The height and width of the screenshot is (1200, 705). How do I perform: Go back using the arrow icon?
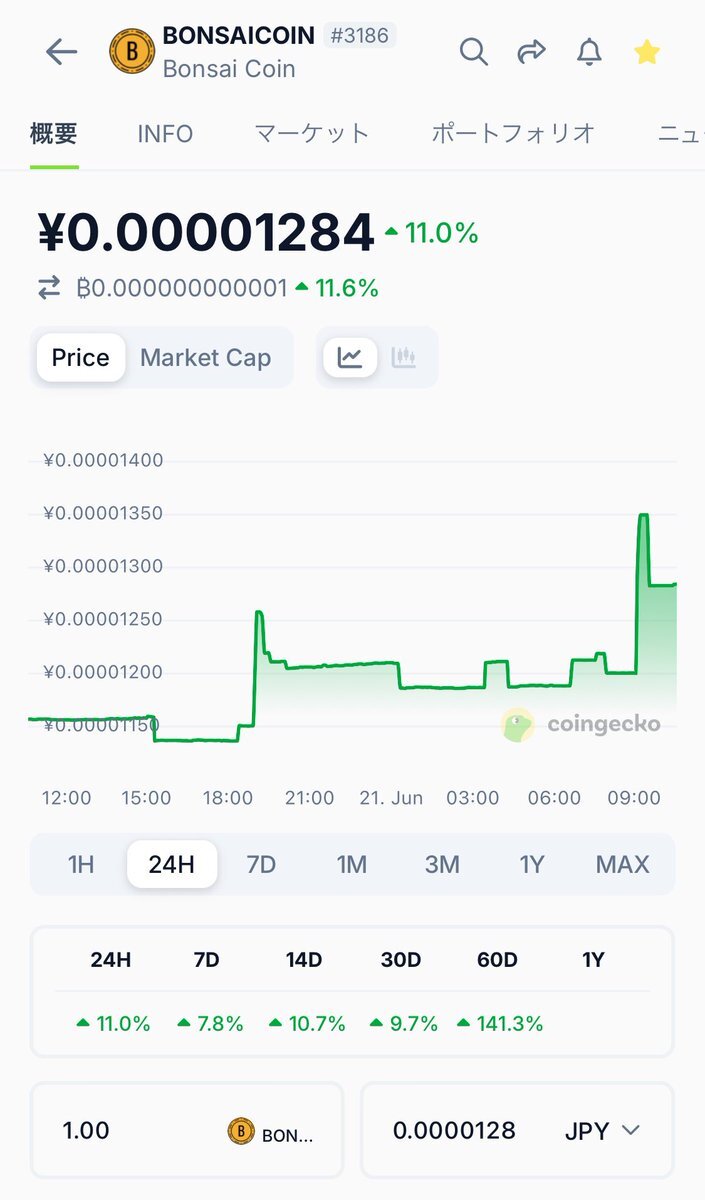[x=62, y=52]
